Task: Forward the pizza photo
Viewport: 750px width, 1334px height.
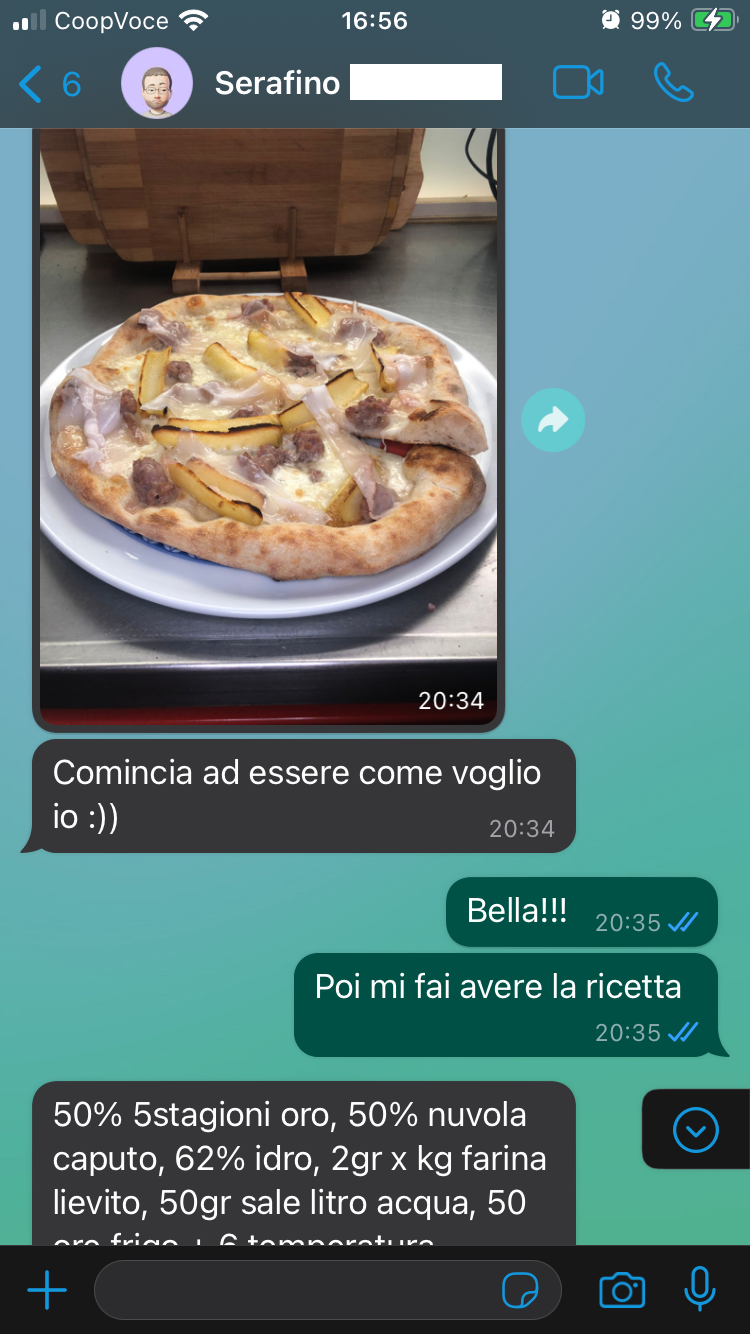Action: [x=553, y=420]
